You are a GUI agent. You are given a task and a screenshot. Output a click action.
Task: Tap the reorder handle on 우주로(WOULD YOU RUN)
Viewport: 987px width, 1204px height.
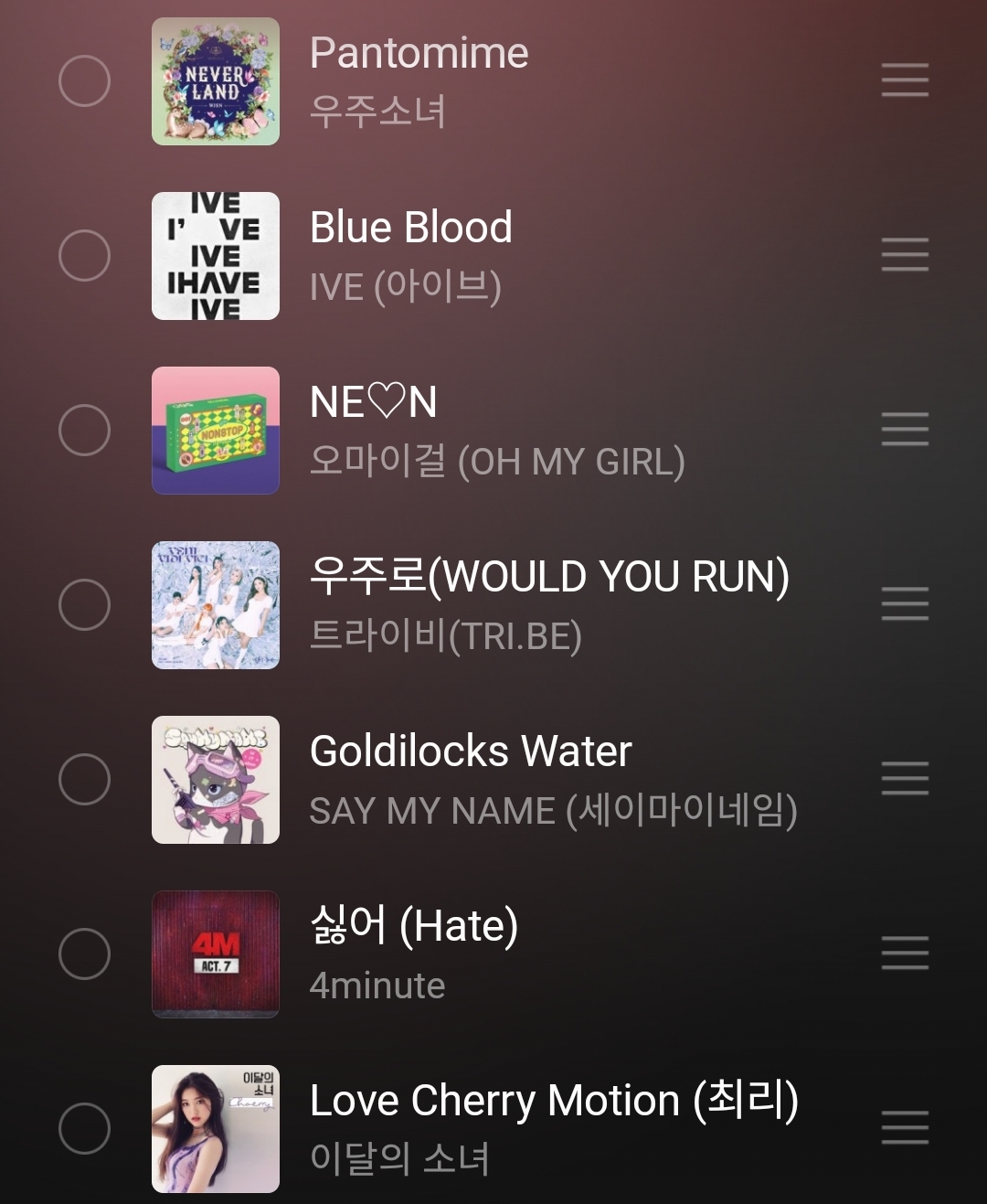pyautogui.click(x=905, y=604)
